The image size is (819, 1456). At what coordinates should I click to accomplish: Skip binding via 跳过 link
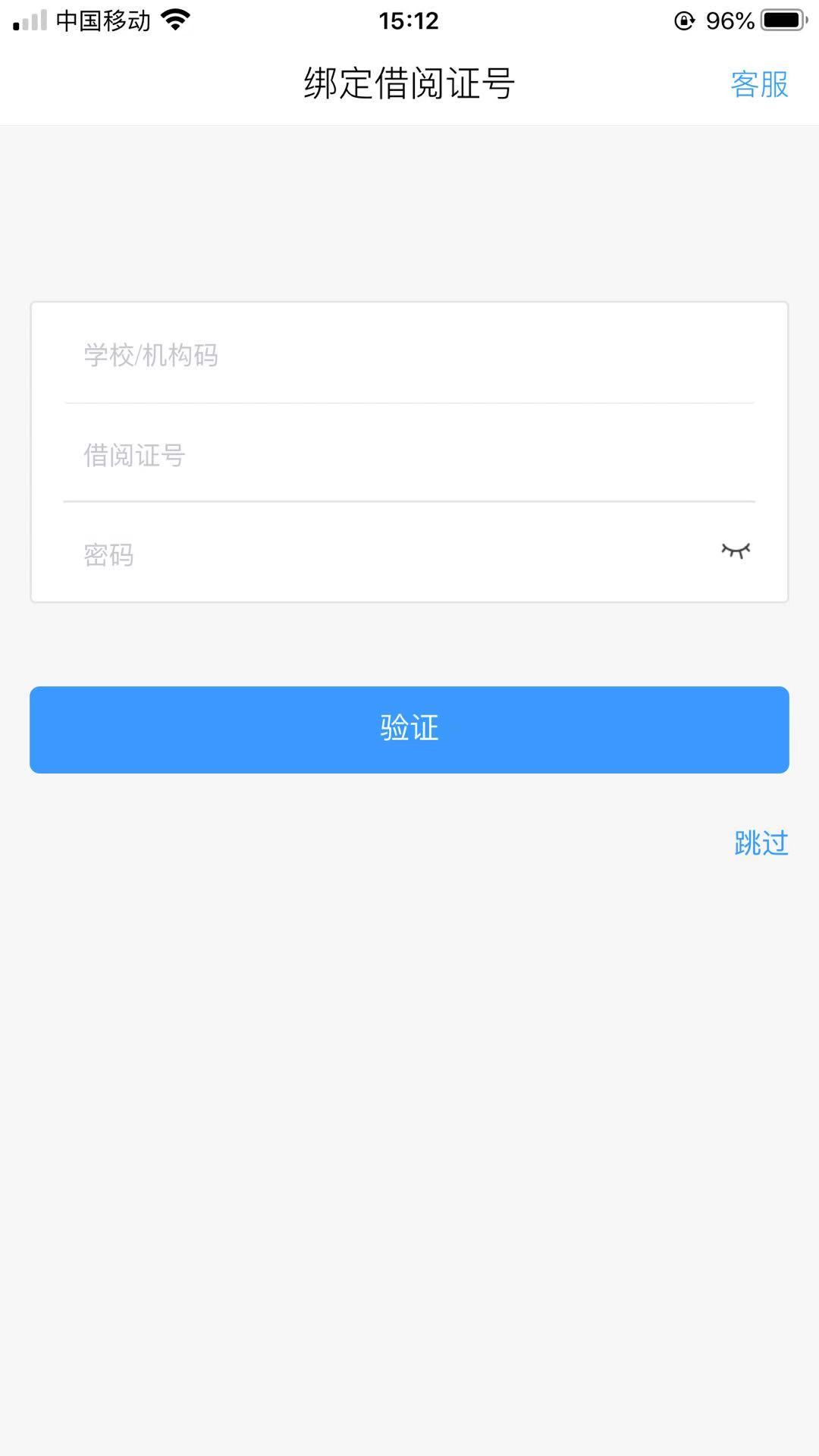[x=761, y=843]
